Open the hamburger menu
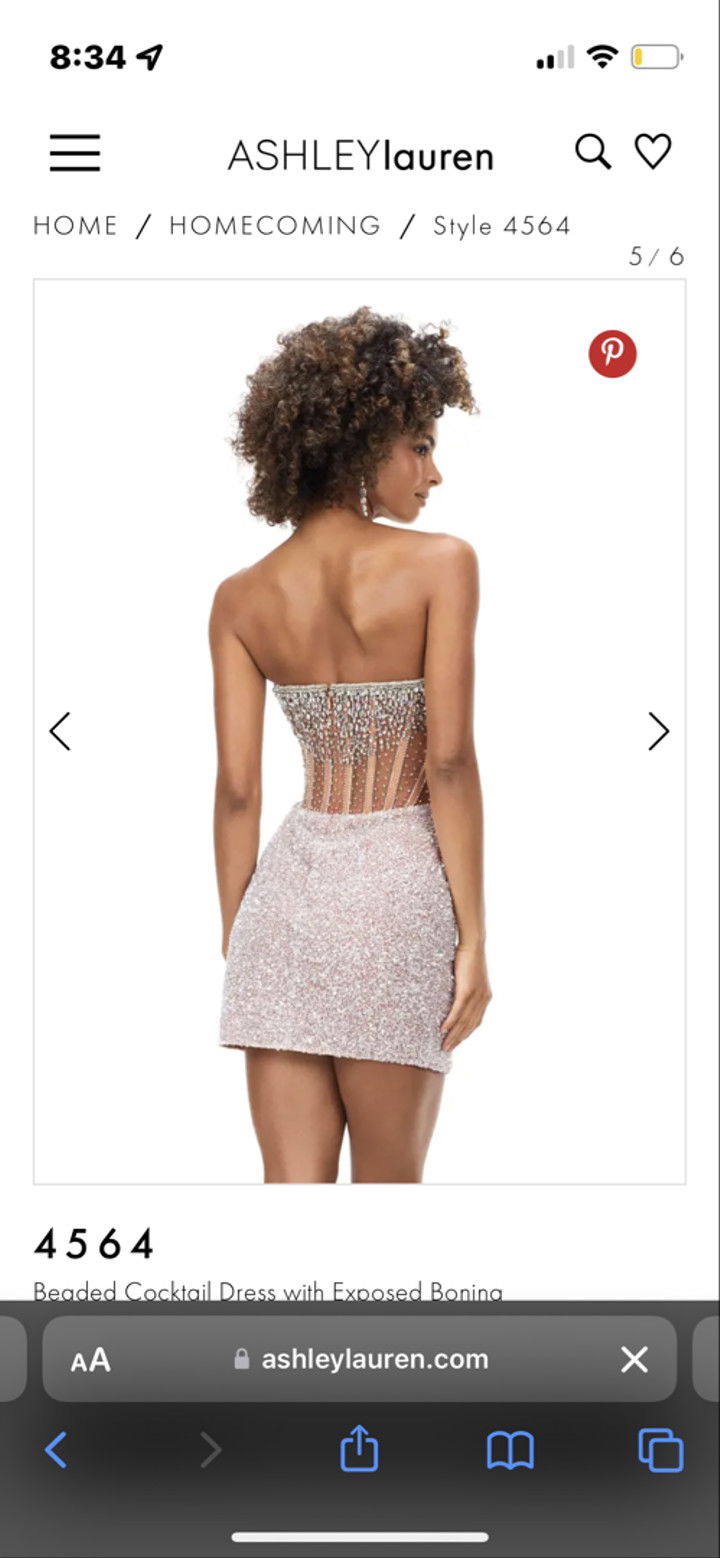 click(75, 153)
